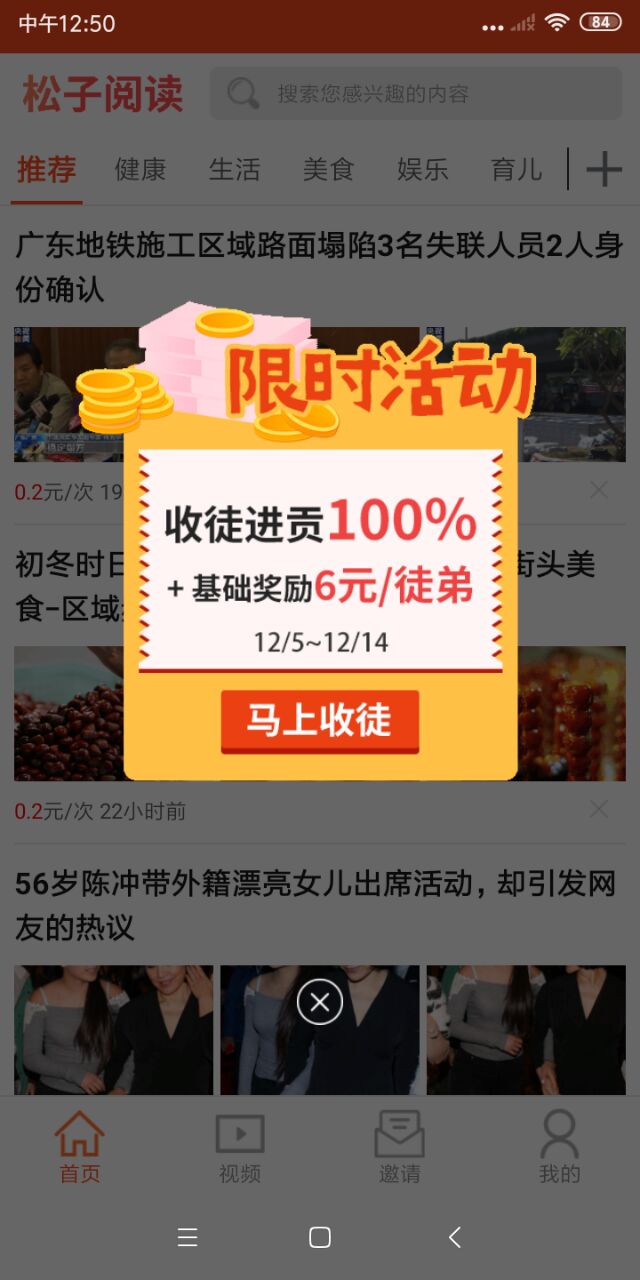Add more channels with the plus icon

pyautogui.click(x=604, y=169)
